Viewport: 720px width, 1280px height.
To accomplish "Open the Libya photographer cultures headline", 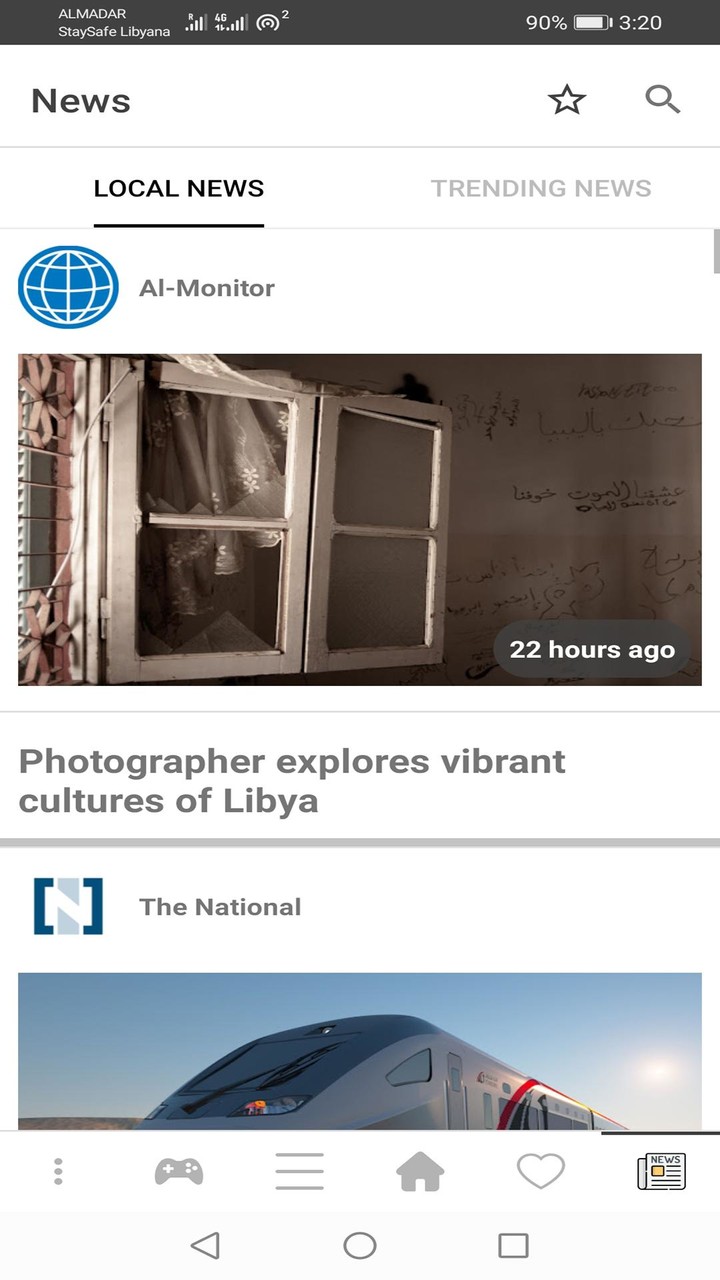I will (291, 780).
